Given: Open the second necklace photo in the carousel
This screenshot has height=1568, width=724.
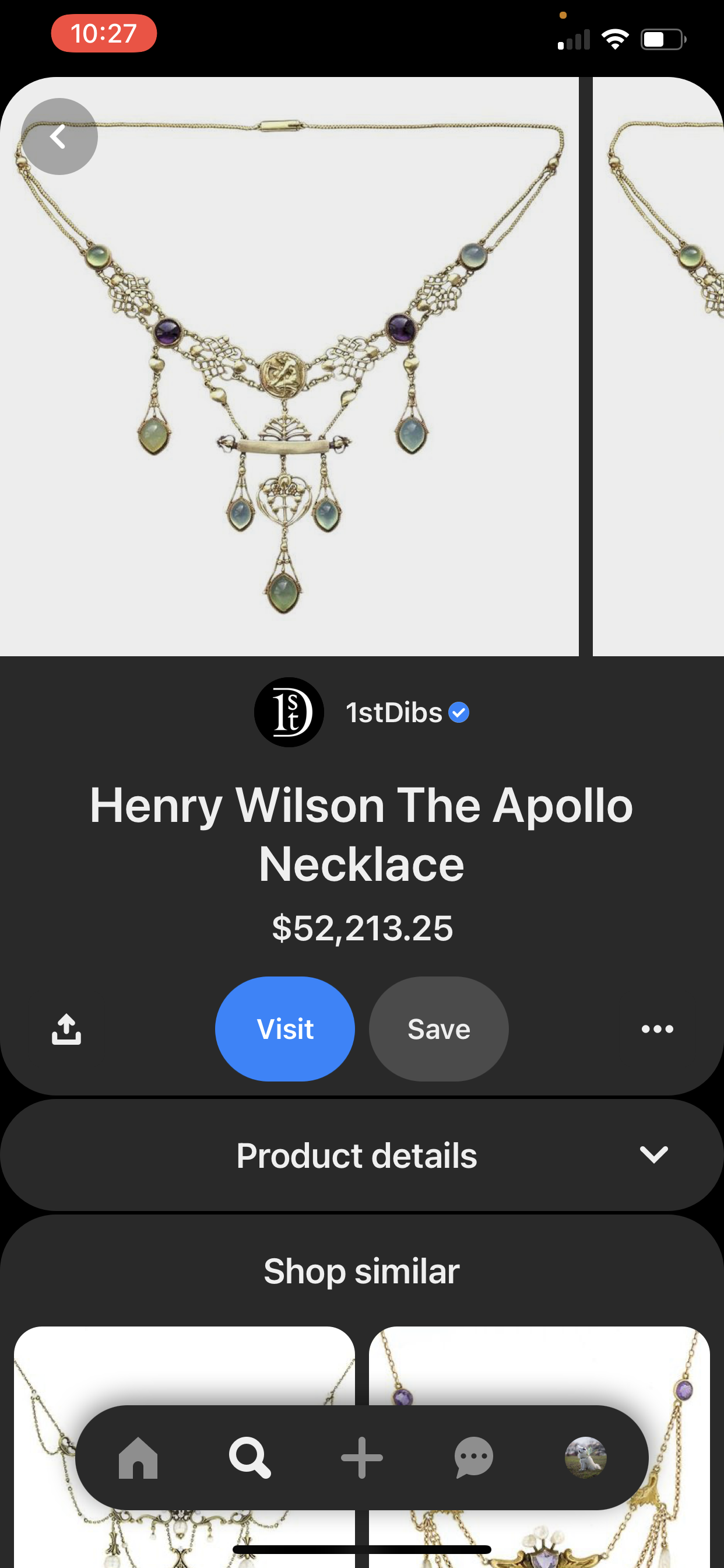Looking at the screenshot, I should [x=658, y=366].
